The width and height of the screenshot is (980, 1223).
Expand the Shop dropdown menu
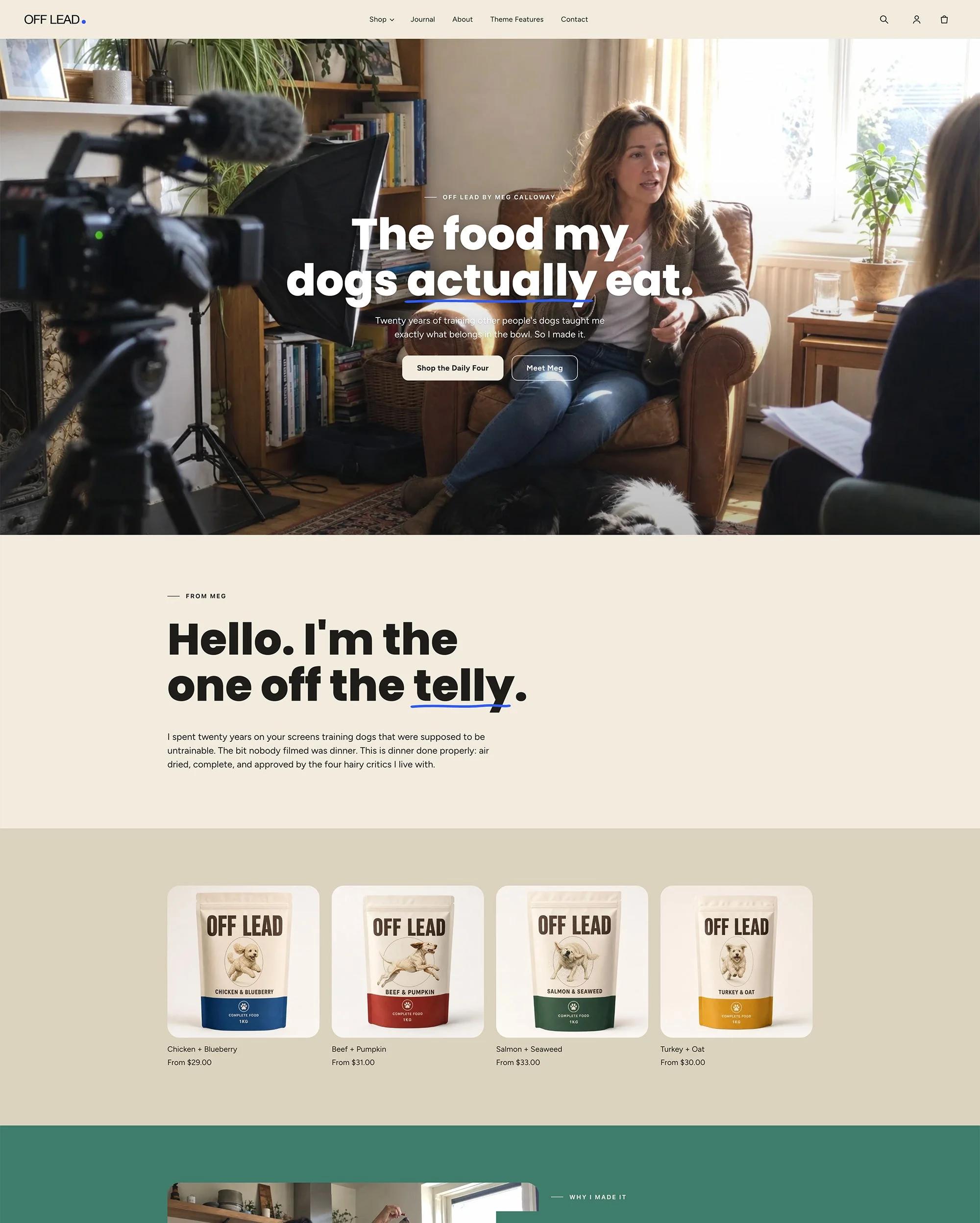[x=381, y=19]
